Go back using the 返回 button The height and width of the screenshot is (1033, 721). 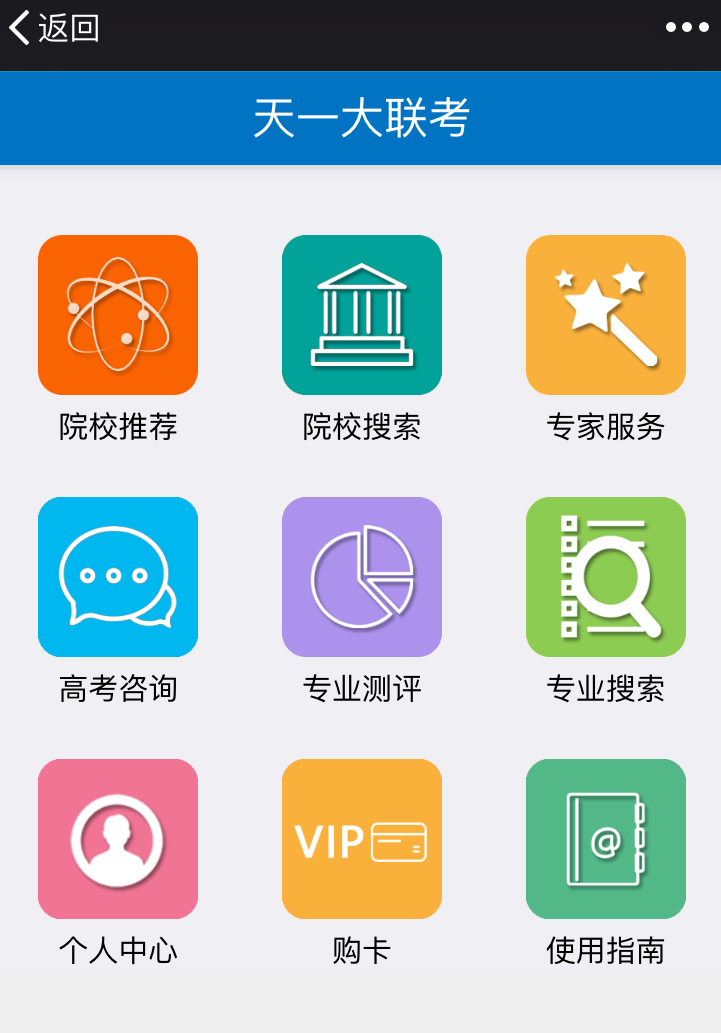(x=55, y=28)
